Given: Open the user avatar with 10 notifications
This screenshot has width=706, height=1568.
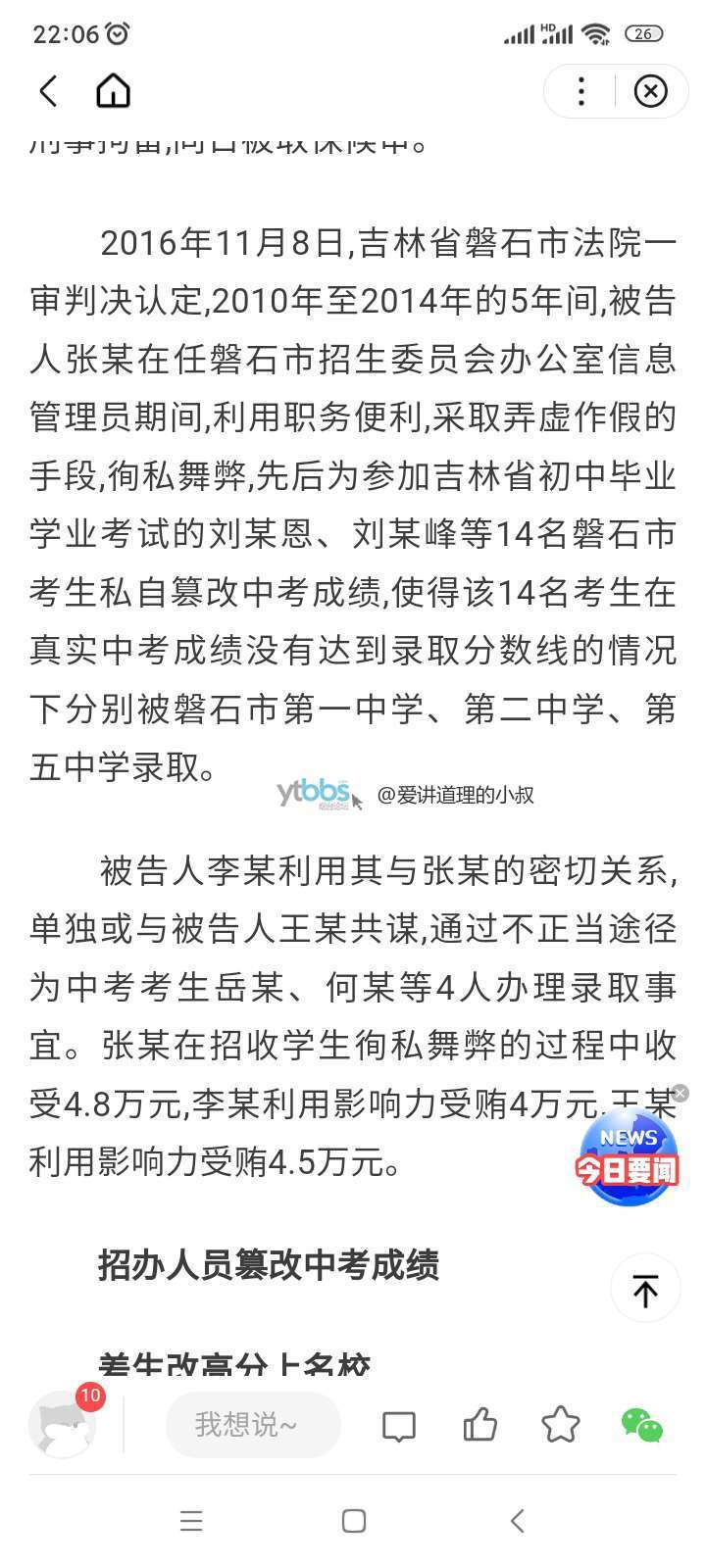Looking at the screenshot, I should coord(63,1424).
